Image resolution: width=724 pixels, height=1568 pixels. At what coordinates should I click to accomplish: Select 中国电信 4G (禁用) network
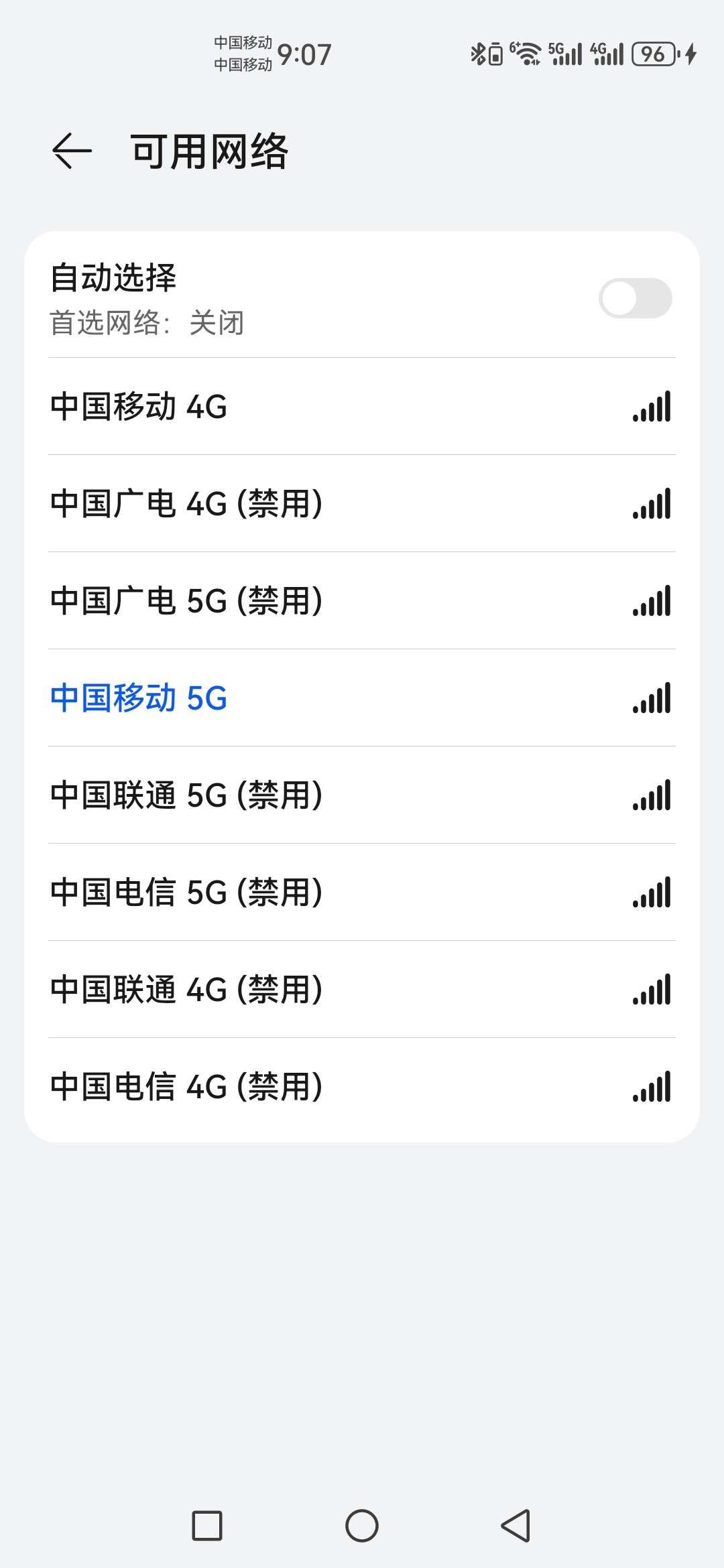pos(362,1087)
